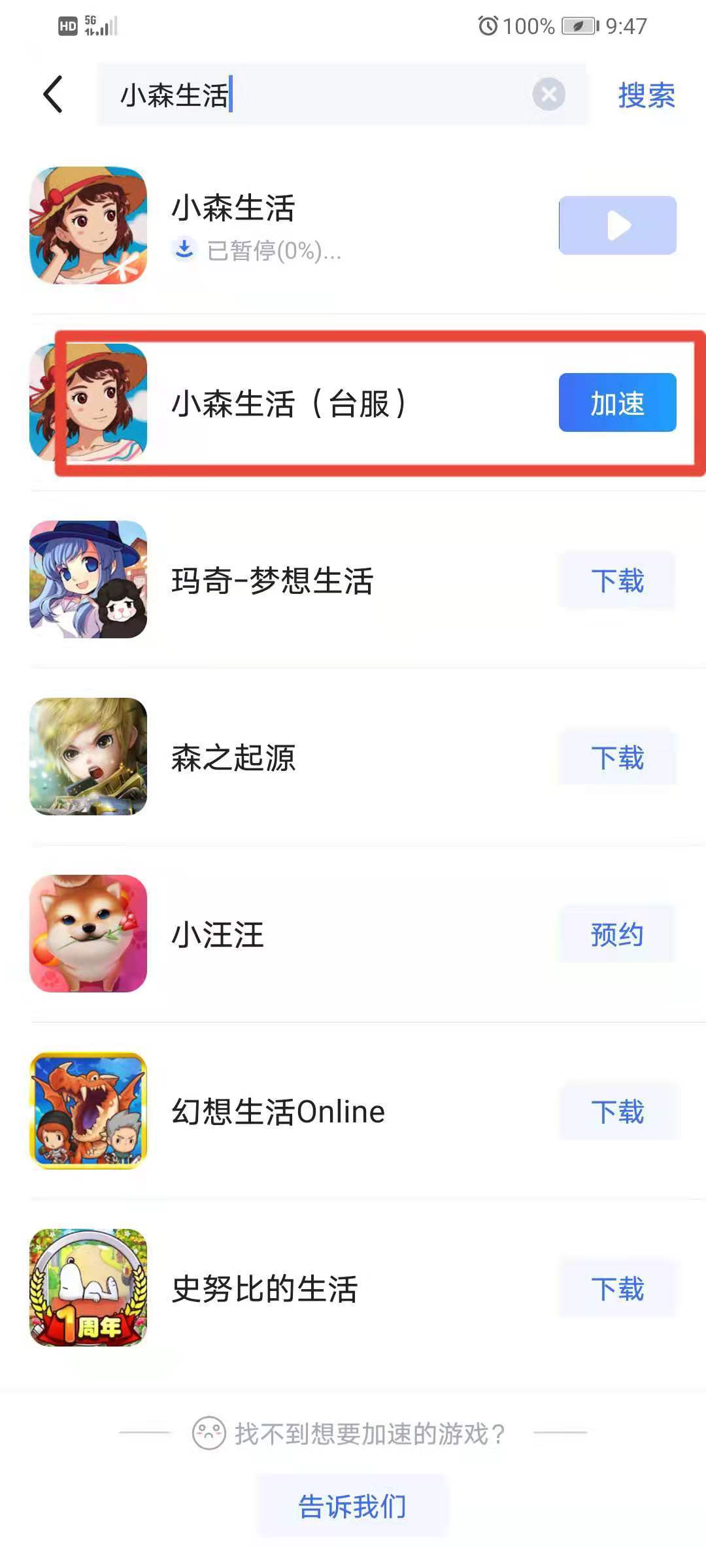Download 玛奇-梦想生活
The width and height of the screenshot is (706, 1568).
click(617, 580)
